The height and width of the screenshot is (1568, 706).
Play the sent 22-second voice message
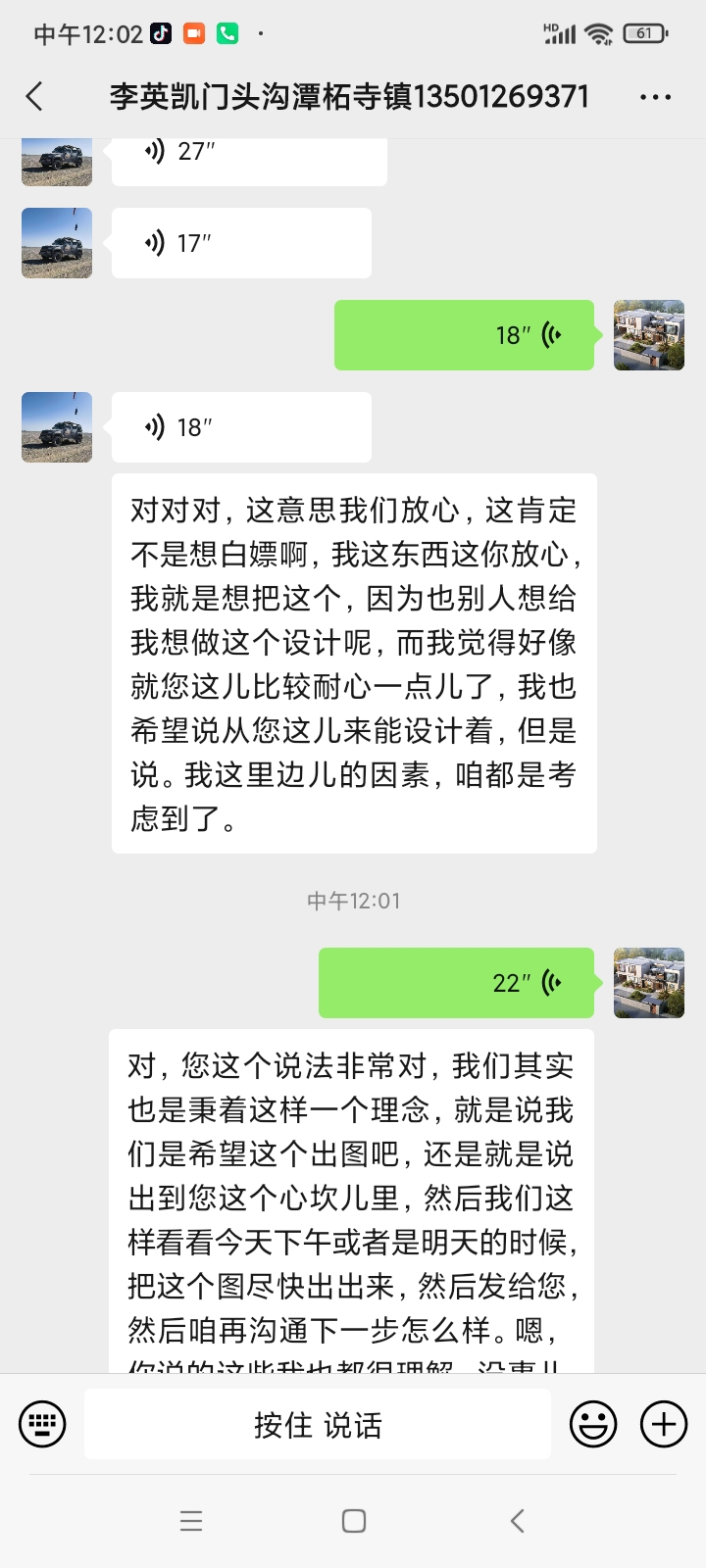(456, 983)
